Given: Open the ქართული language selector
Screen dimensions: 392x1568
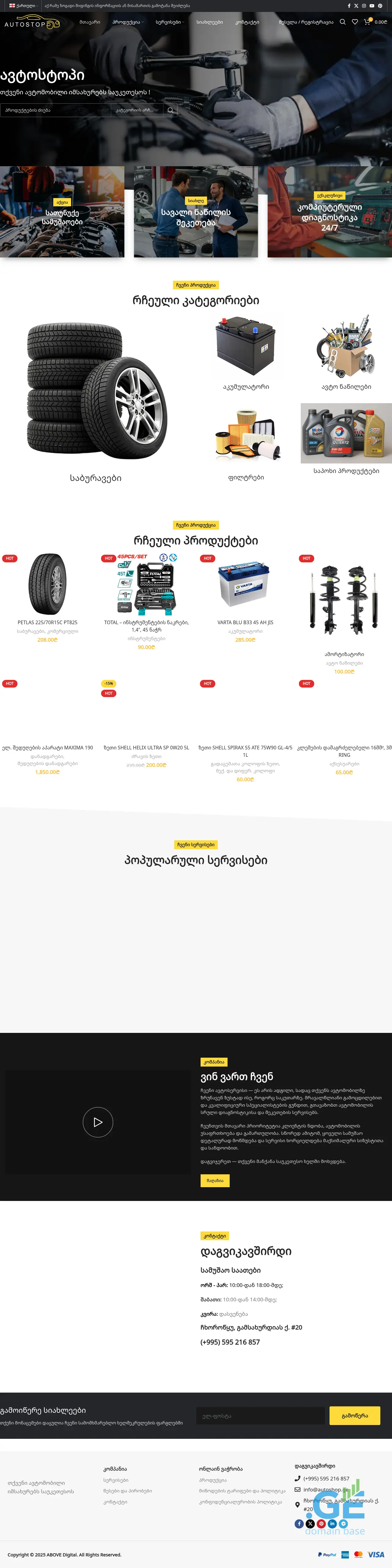Looking at the screenshot, I should point(23,6).
